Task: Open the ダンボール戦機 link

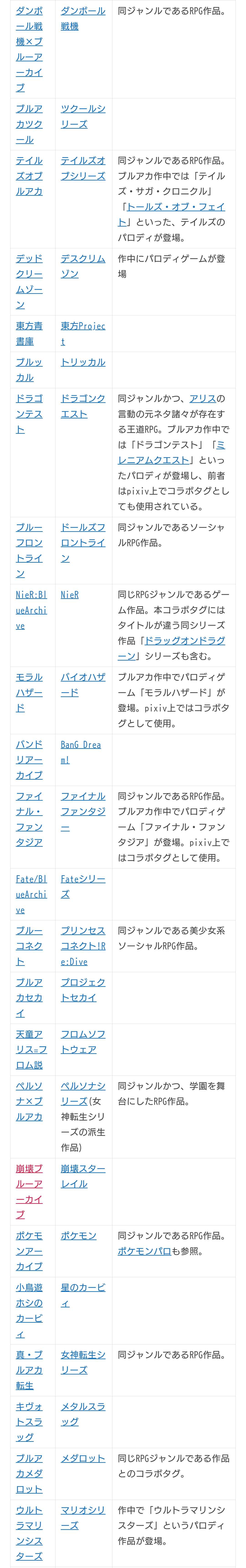Action: [83, 18]
